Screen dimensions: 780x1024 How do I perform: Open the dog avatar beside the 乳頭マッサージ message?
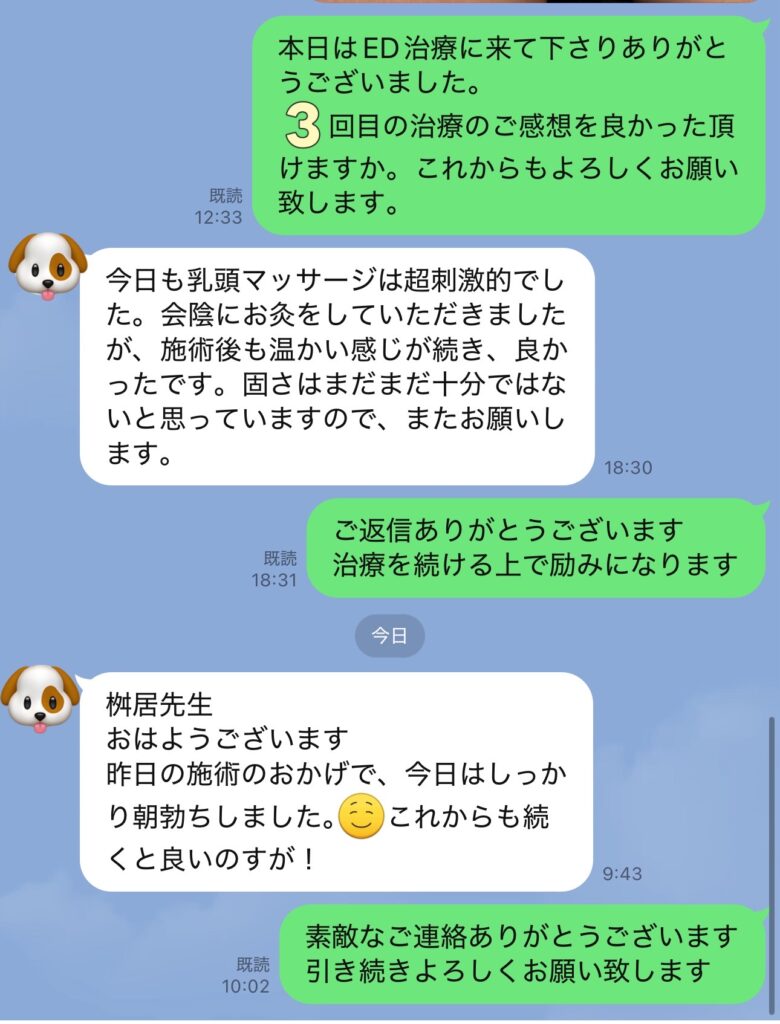[46, 267]
